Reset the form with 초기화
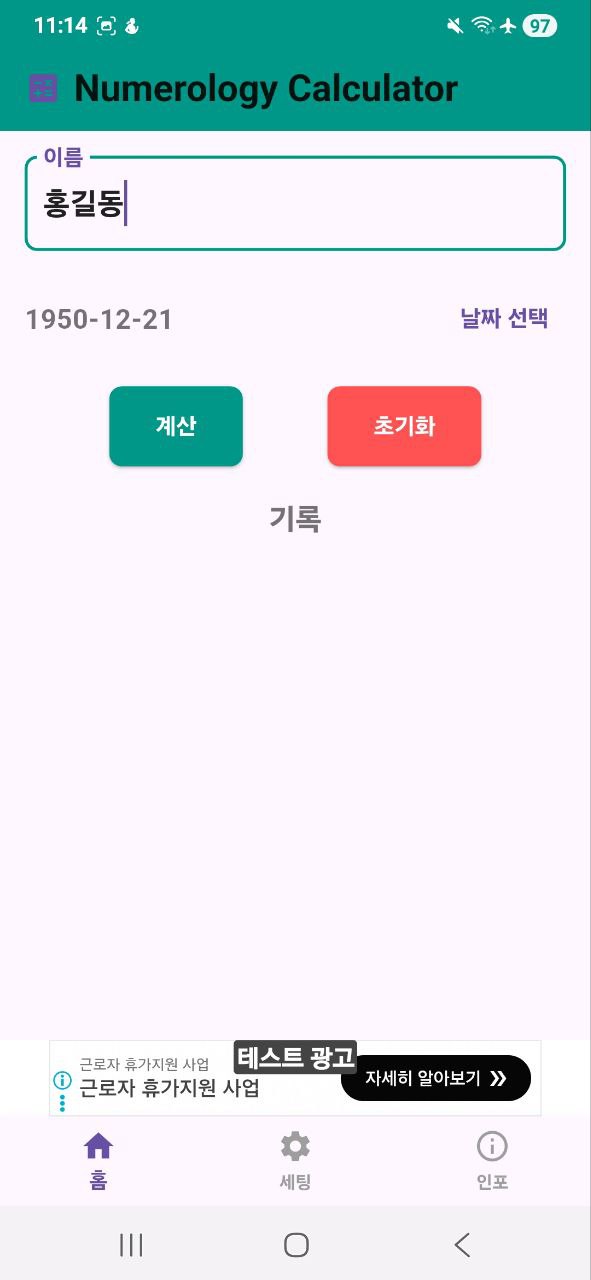 (x=404, y=426)
